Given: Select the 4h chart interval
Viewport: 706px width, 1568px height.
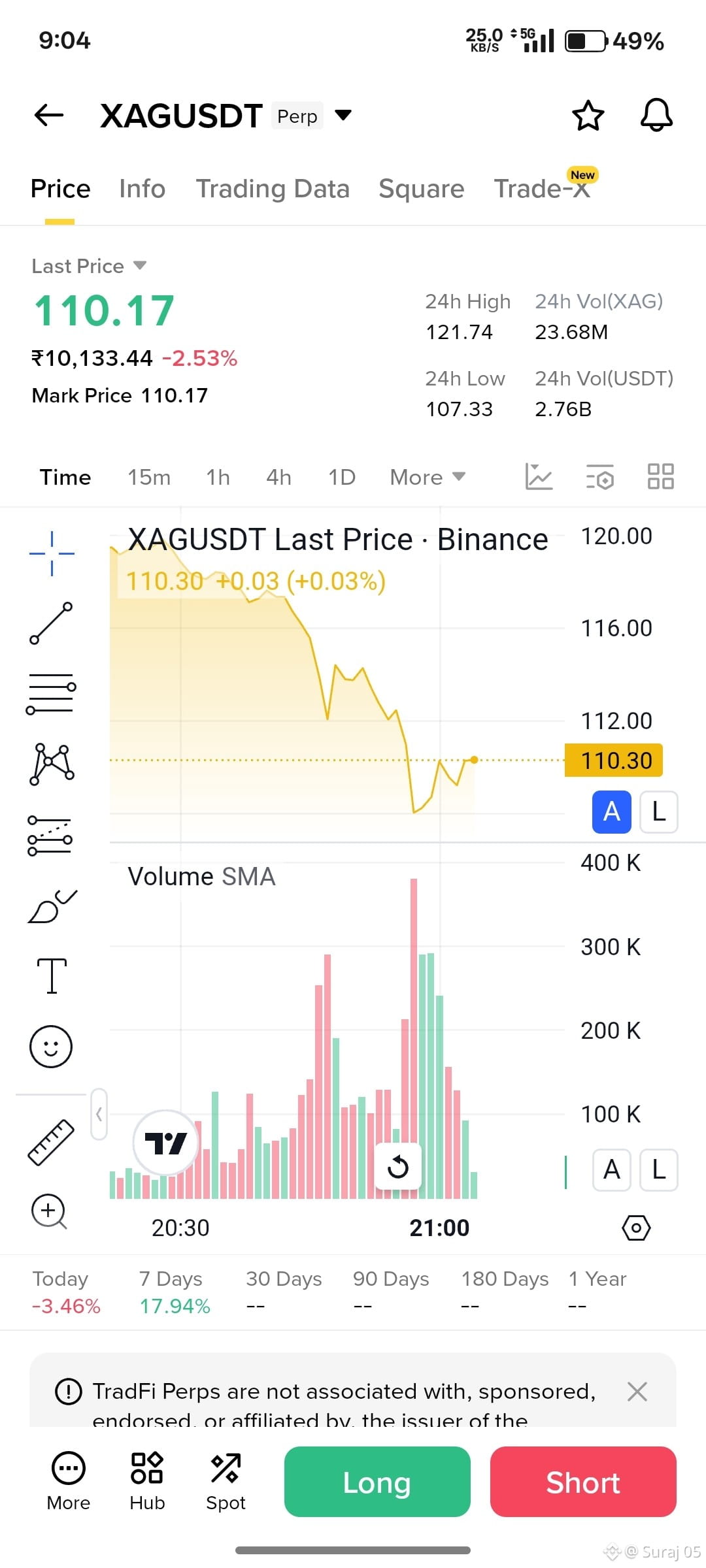Looking at the screenshot, I should (278, 478).
